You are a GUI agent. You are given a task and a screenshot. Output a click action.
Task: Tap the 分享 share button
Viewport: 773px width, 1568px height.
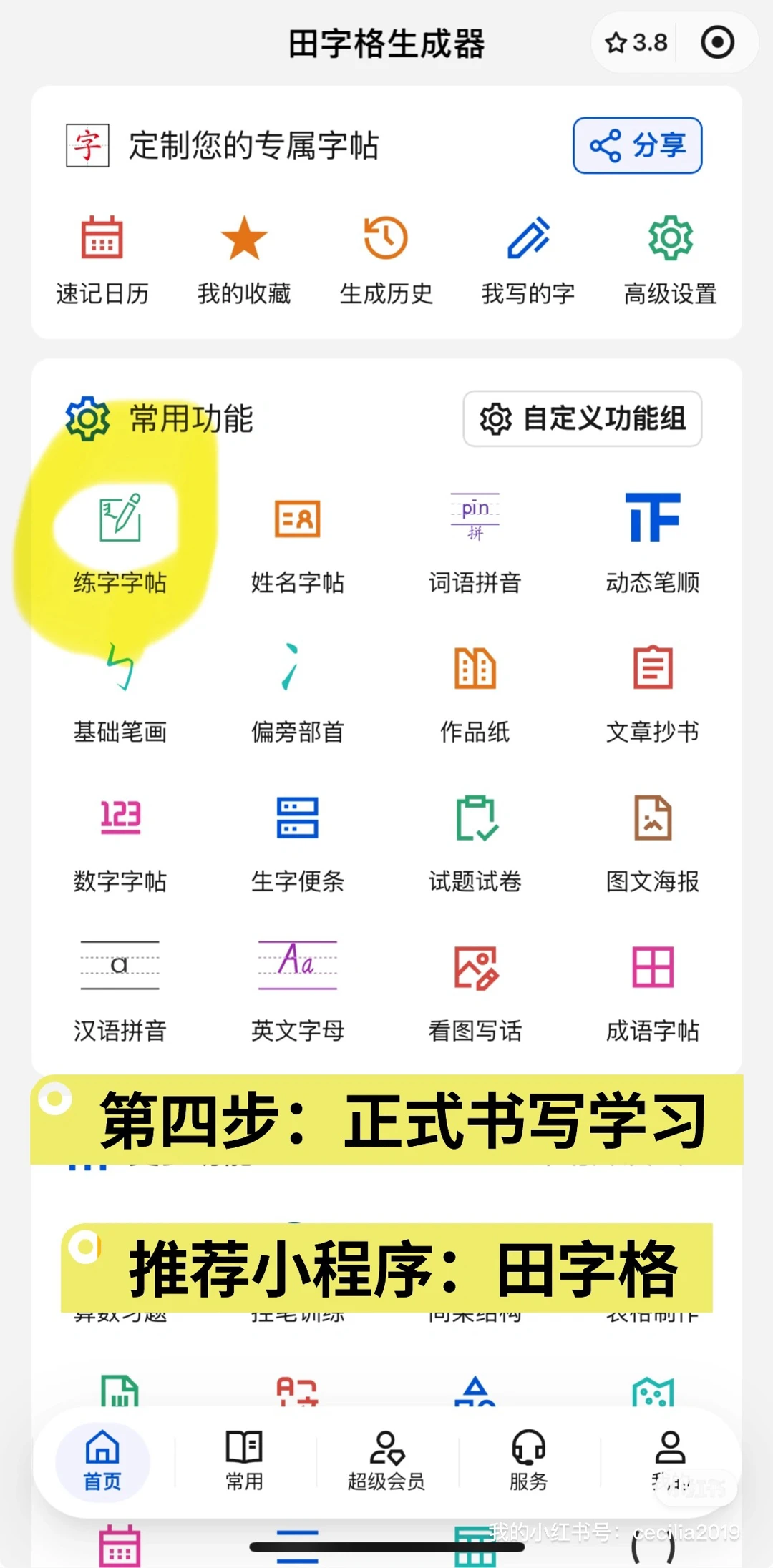click(x=637, y=145)
